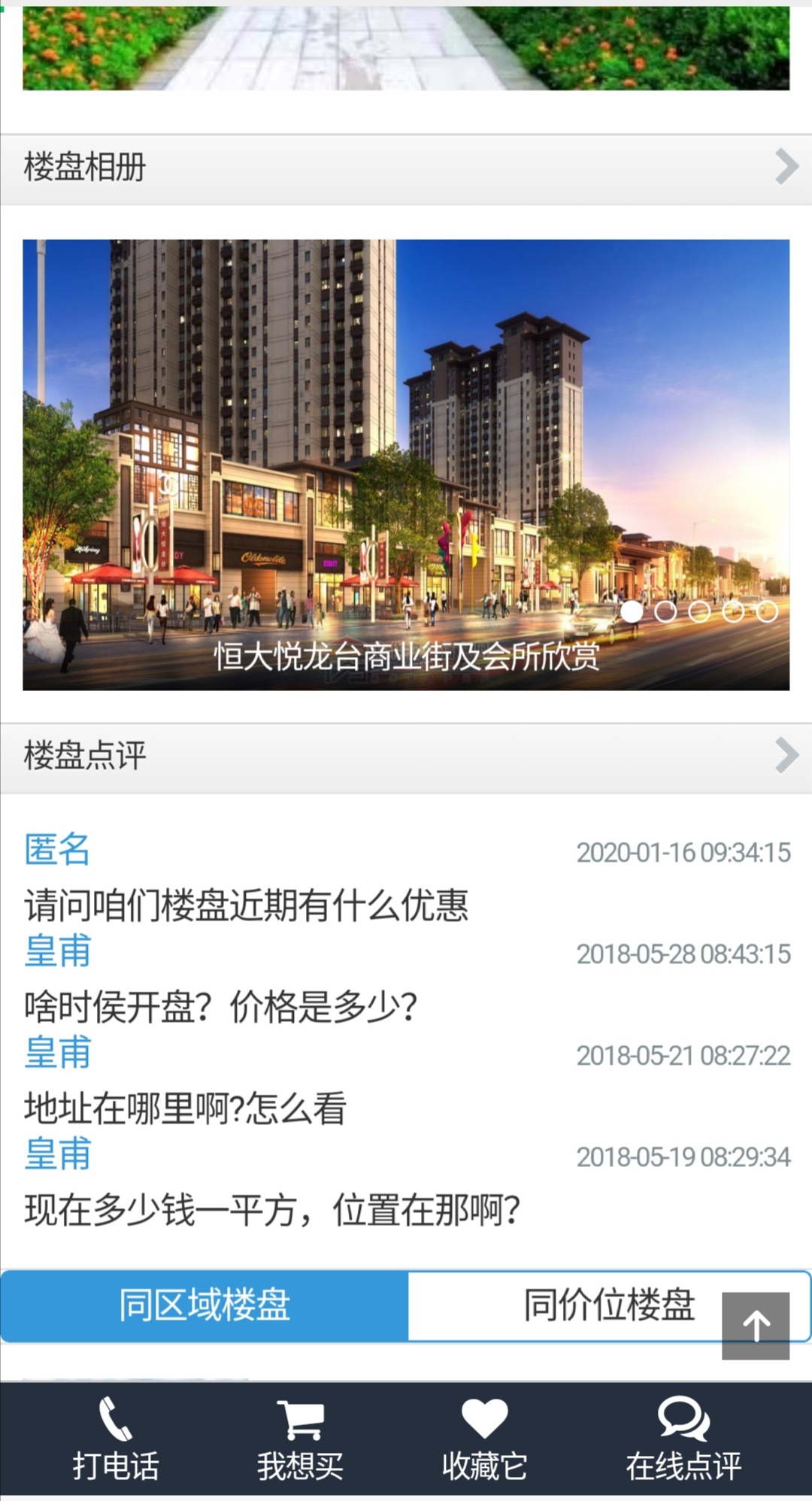Go to the second album slide dot
Viewport: 812px width, 1501px height.
pyautogui.click(x=665, y=612)
